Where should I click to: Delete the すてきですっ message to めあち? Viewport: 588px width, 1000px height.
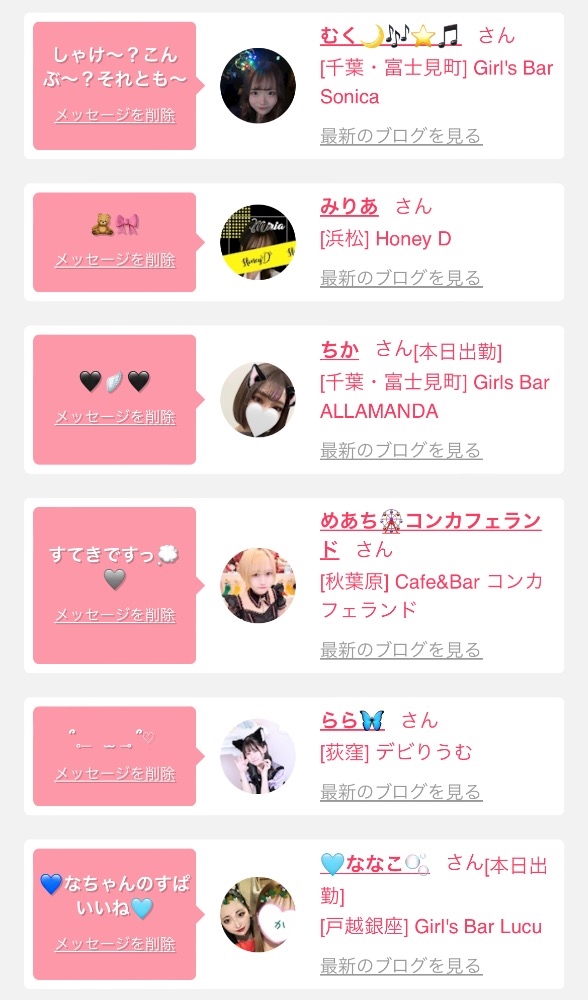115,615
